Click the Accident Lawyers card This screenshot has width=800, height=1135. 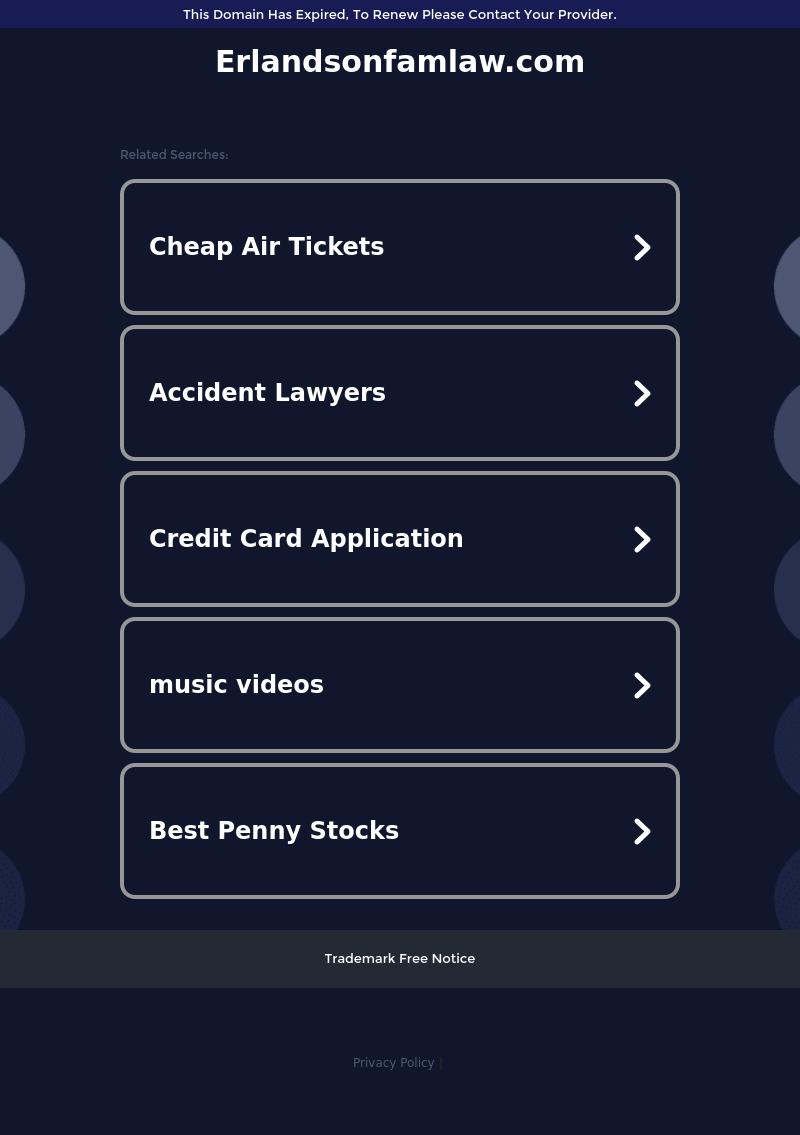click(400, 392)
